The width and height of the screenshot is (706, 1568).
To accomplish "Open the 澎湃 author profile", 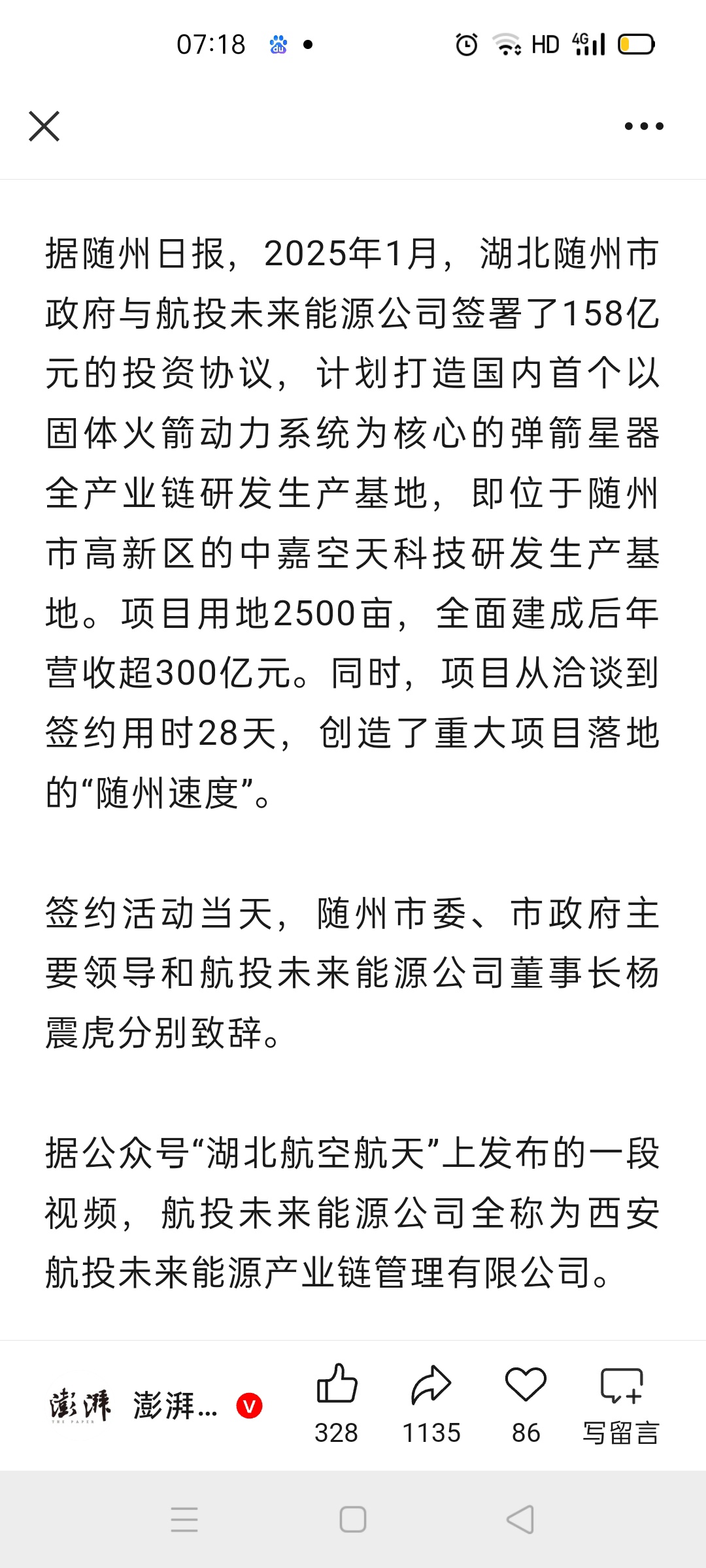I will coord(154,1406).
